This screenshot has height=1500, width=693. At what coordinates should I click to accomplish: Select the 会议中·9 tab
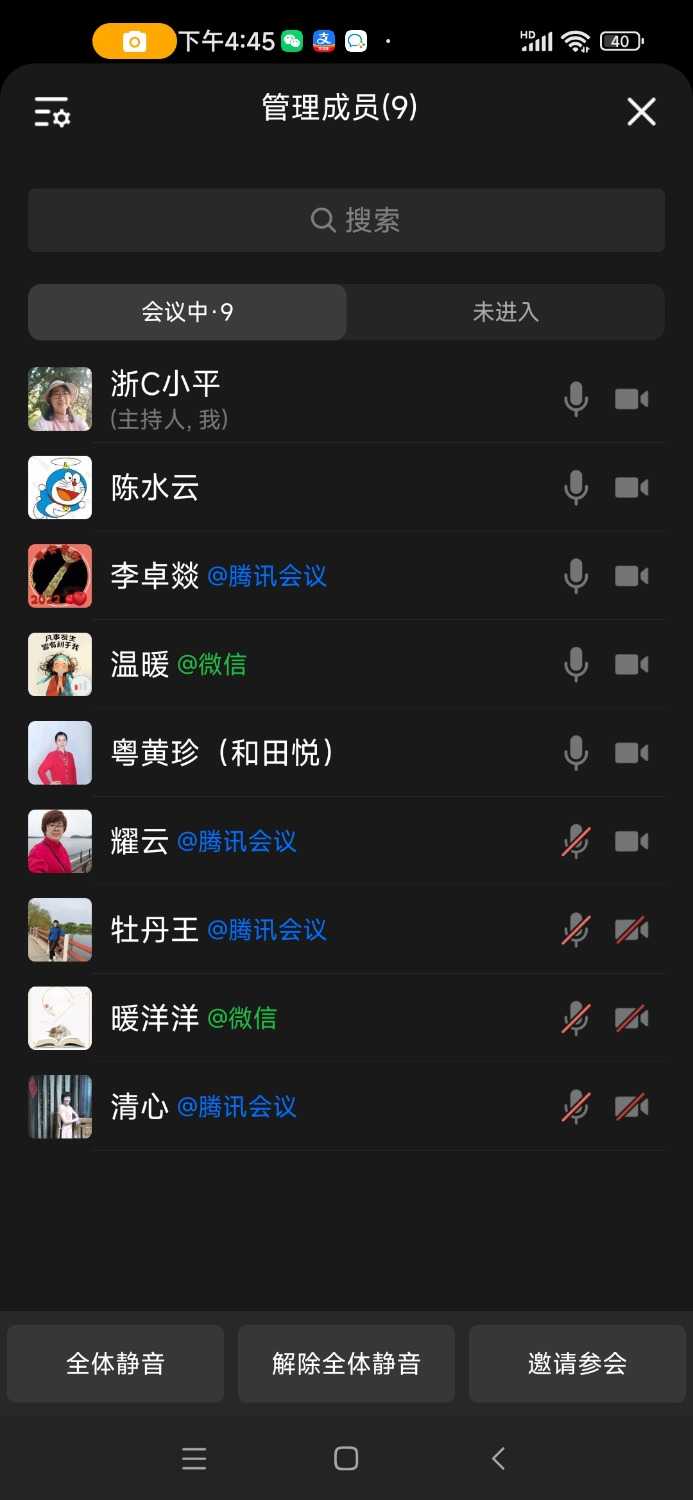coord(187,312)
